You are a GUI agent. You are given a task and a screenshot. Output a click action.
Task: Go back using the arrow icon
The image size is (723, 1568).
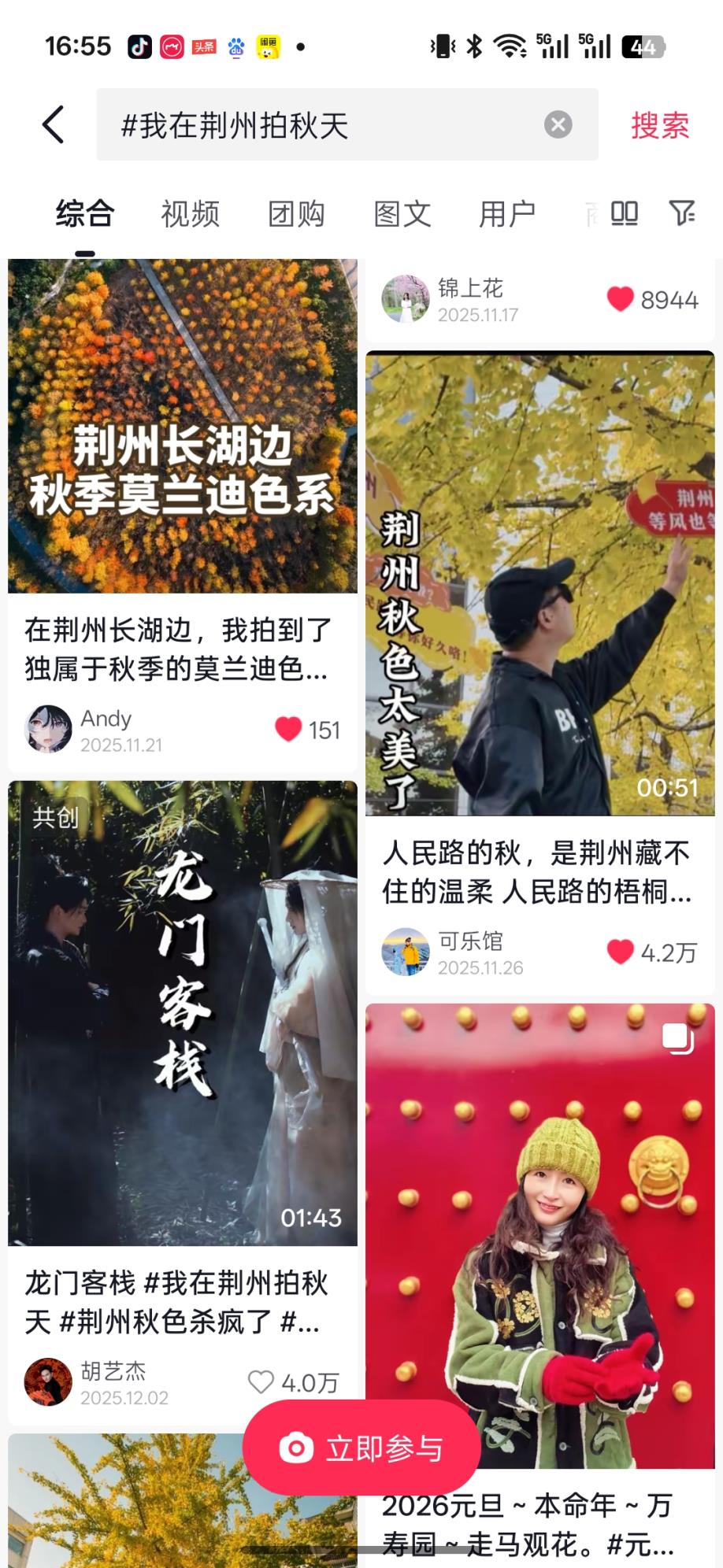[53, 124]
